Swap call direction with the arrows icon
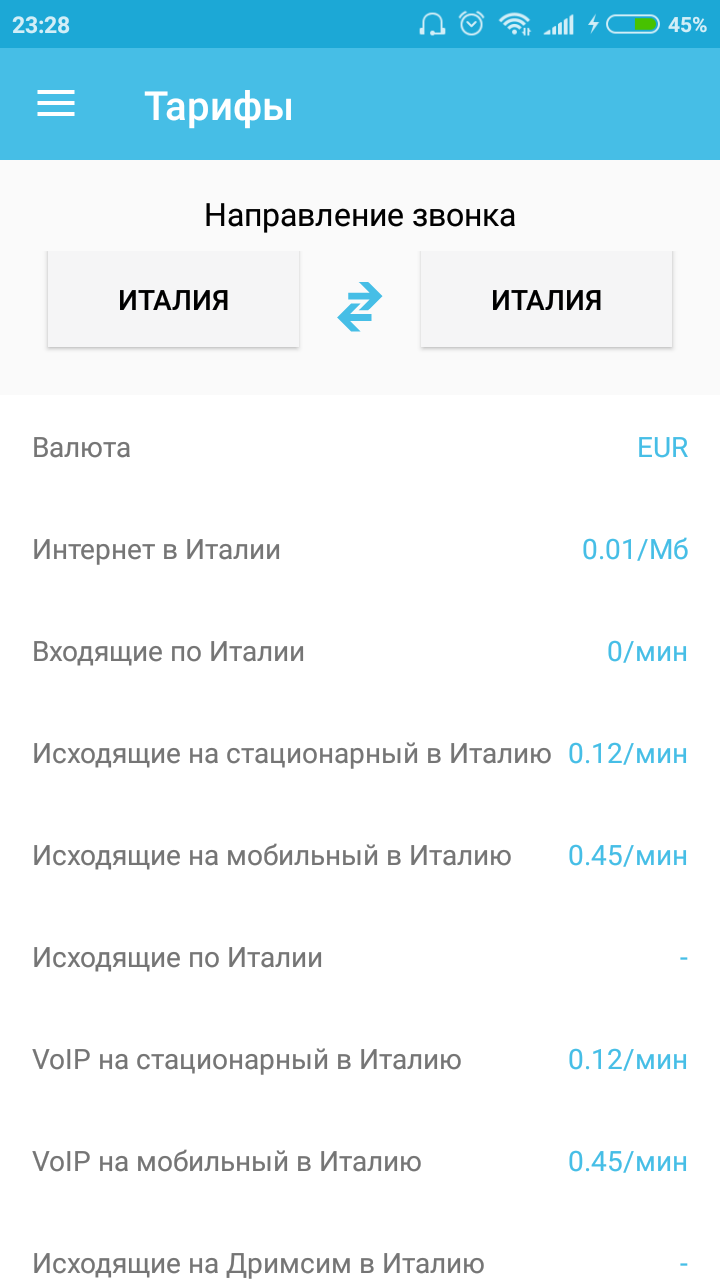The image size is (720, 1280). [360, 307]
